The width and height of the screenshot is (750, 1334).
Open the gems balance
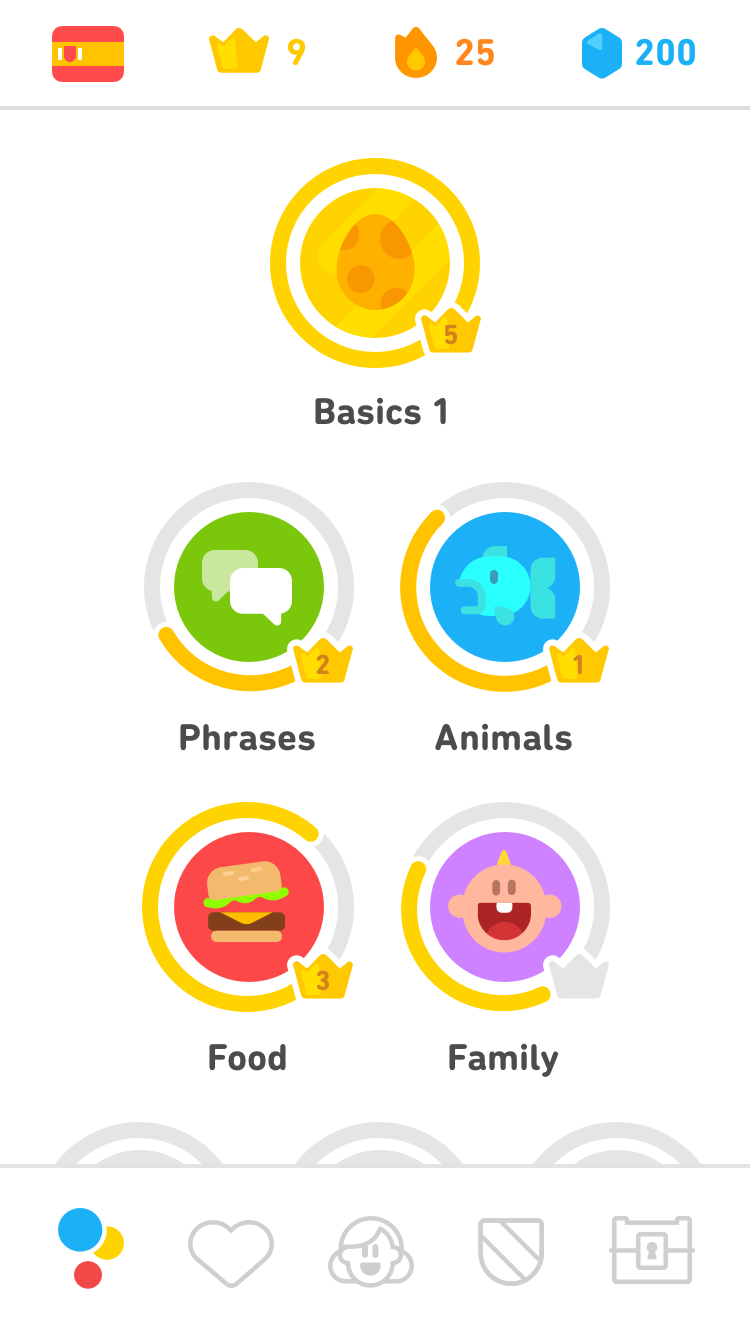pos(638,52)
